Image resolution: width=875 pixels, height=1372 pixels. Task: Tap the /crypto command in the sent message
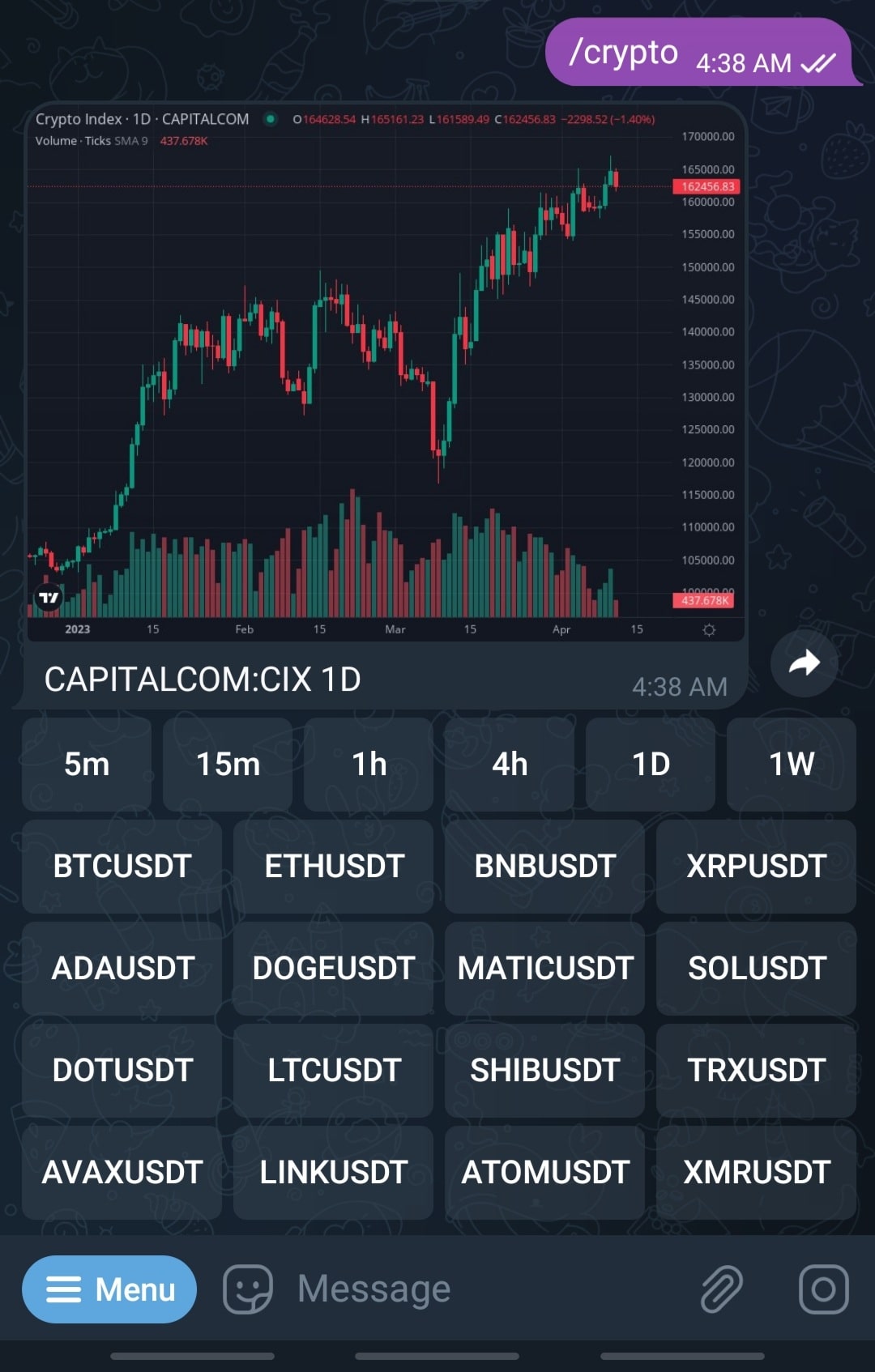point(625,52)
